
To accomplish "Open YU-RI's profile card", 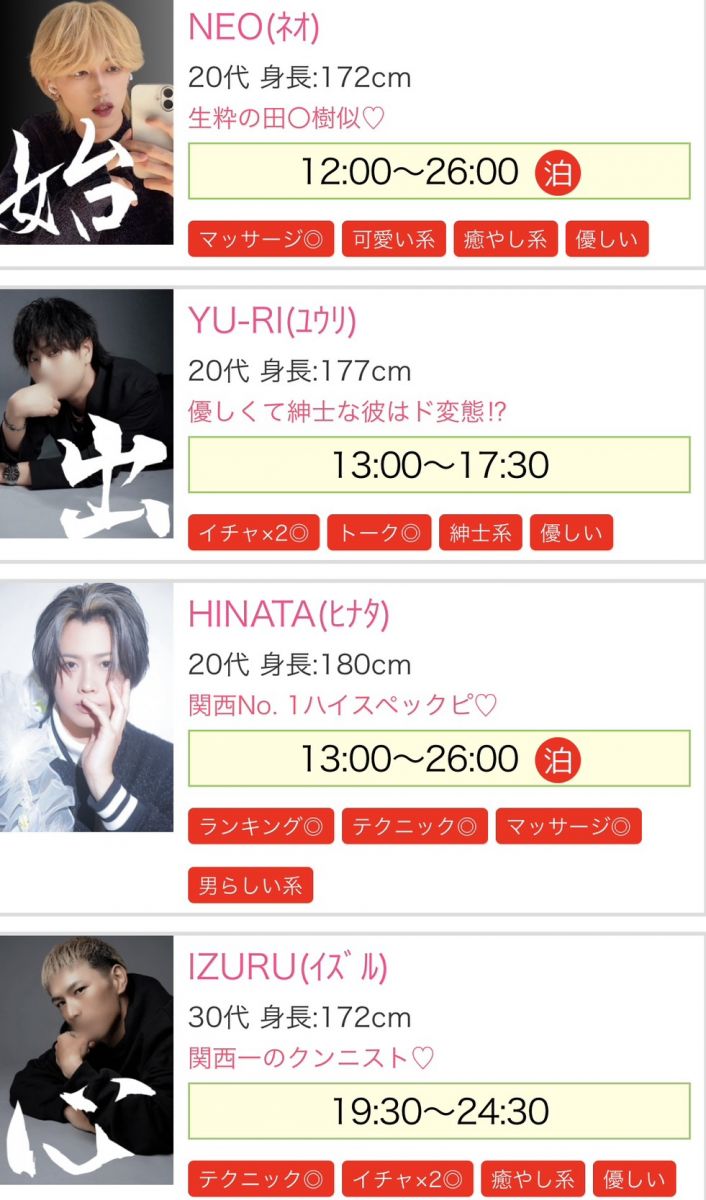I will coord(272,321).
